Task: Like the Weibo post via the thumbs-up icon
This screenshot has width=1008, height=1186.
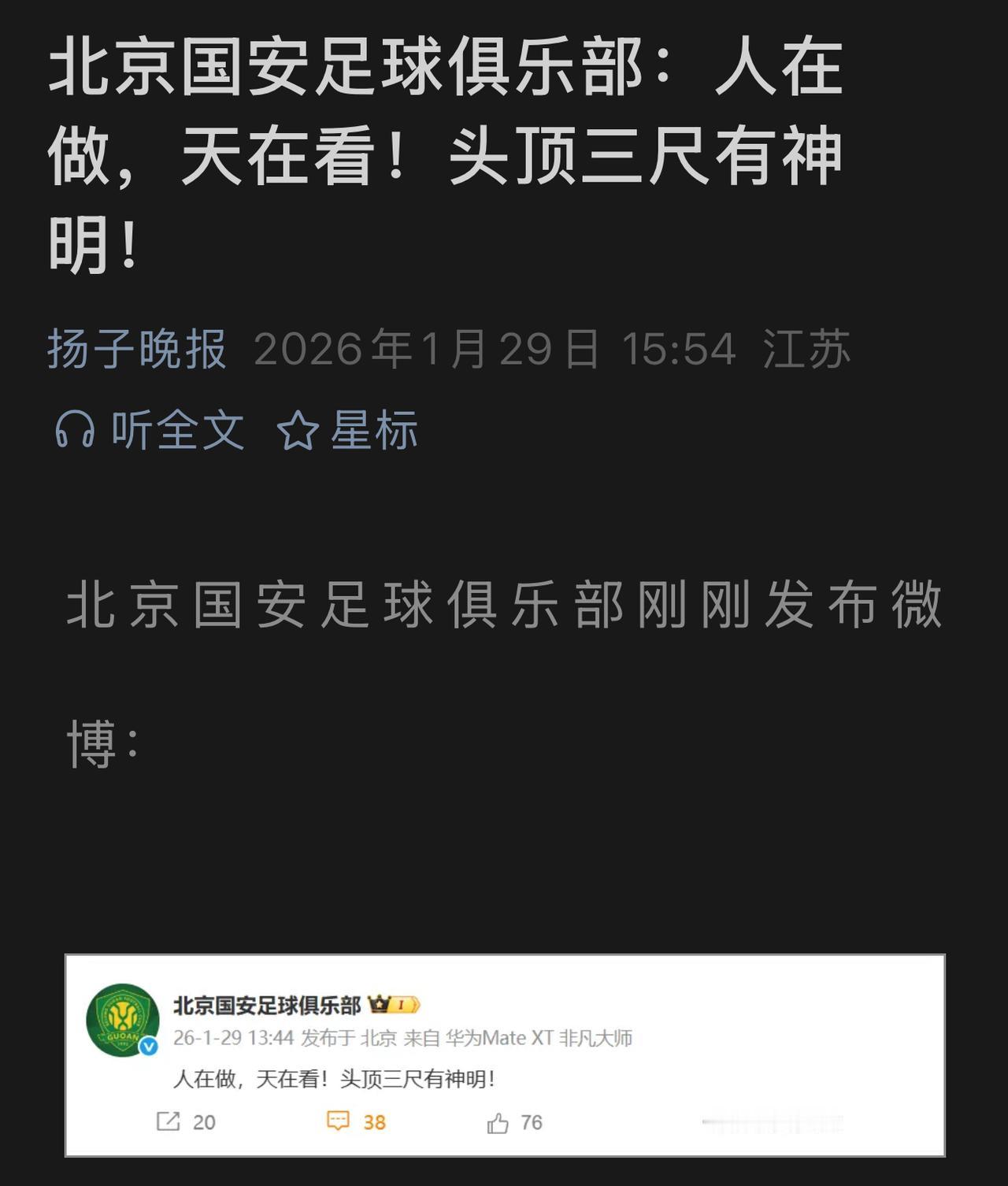Action: (x=498, y=1121)
